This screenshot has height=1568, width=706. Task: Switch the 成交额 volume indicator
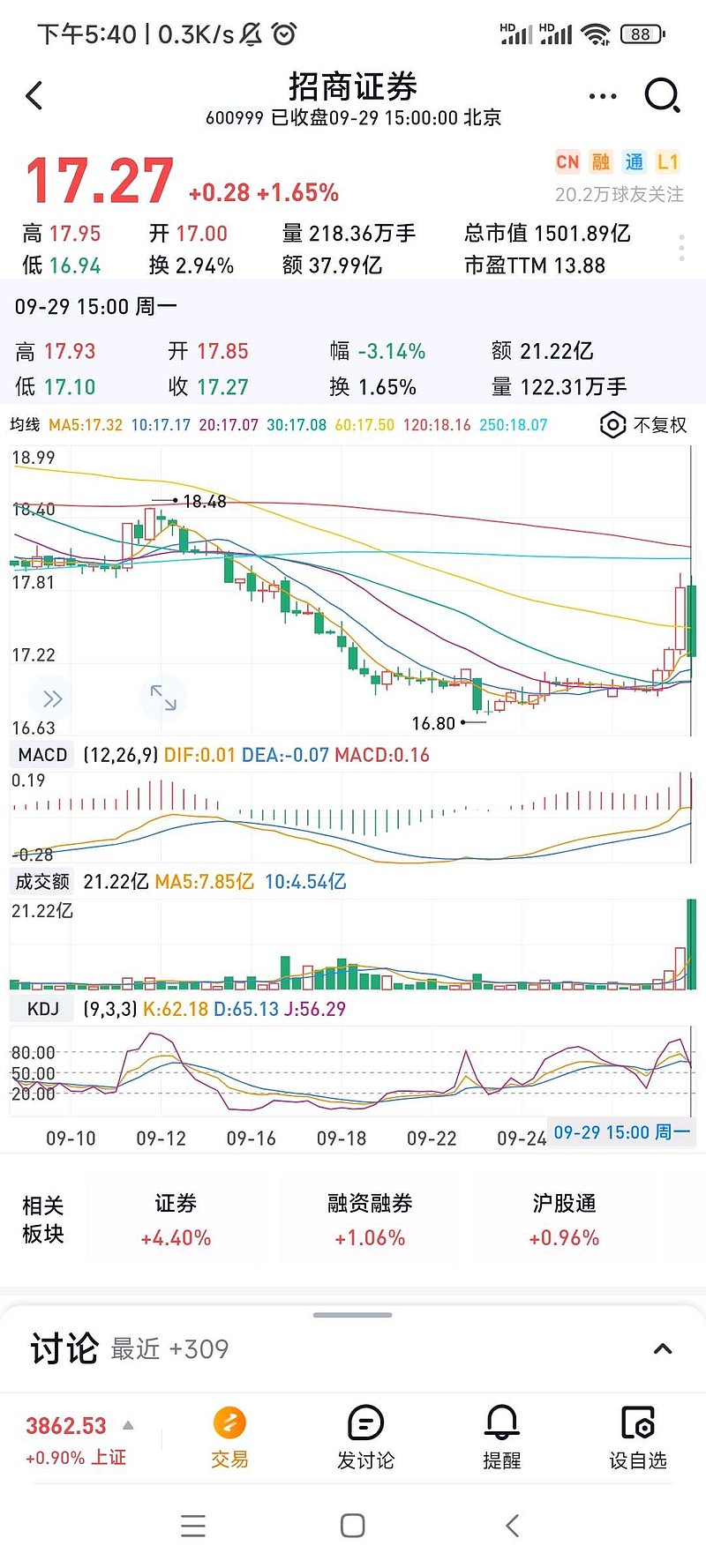[x=42, y=882]
